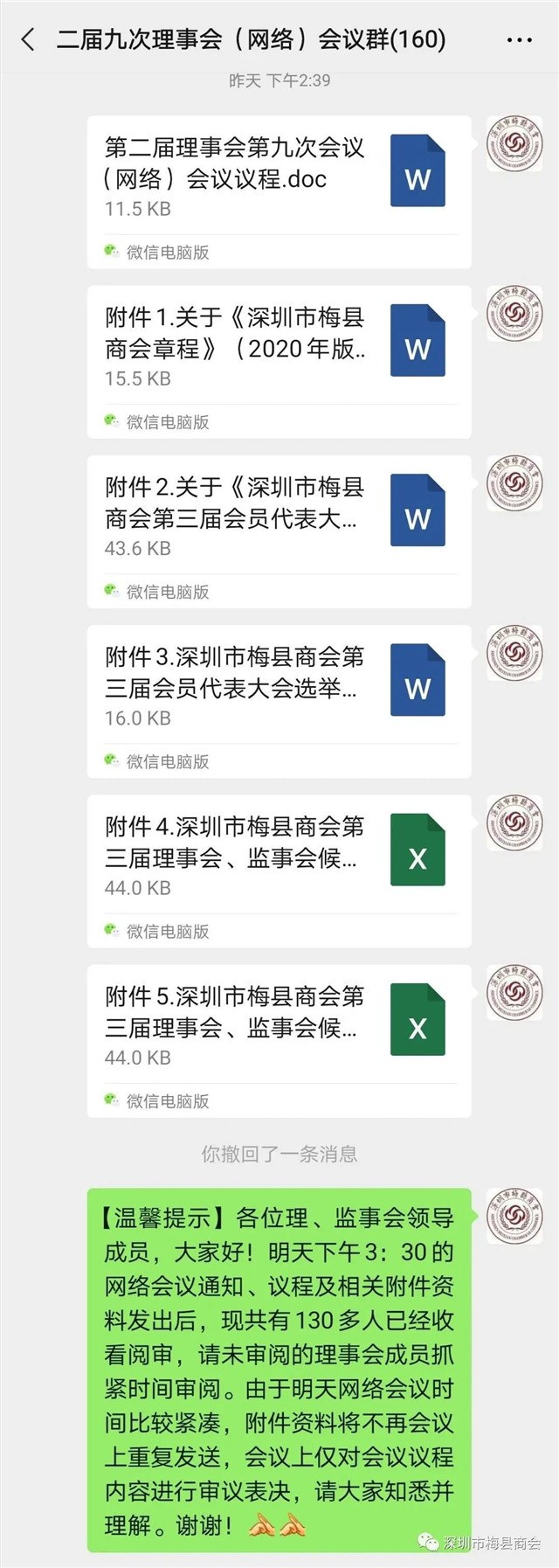Open attachment 附件2 about 第三届会员代表大会
The image size is (559, 1568).
tap(279, 517)
